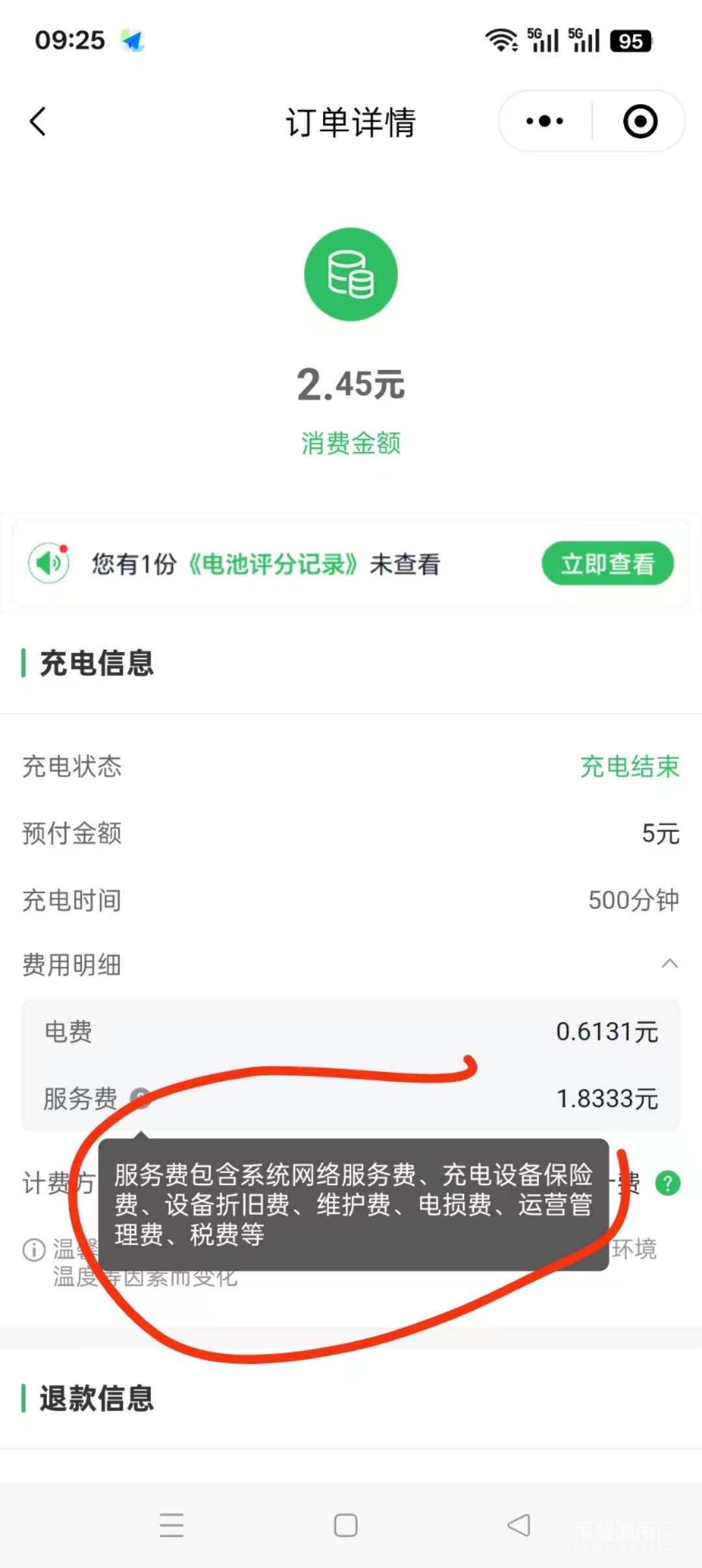Tap the help icon next to 服务费
The height and width of the screenshot is (1568, 702).
(140, 1098)
